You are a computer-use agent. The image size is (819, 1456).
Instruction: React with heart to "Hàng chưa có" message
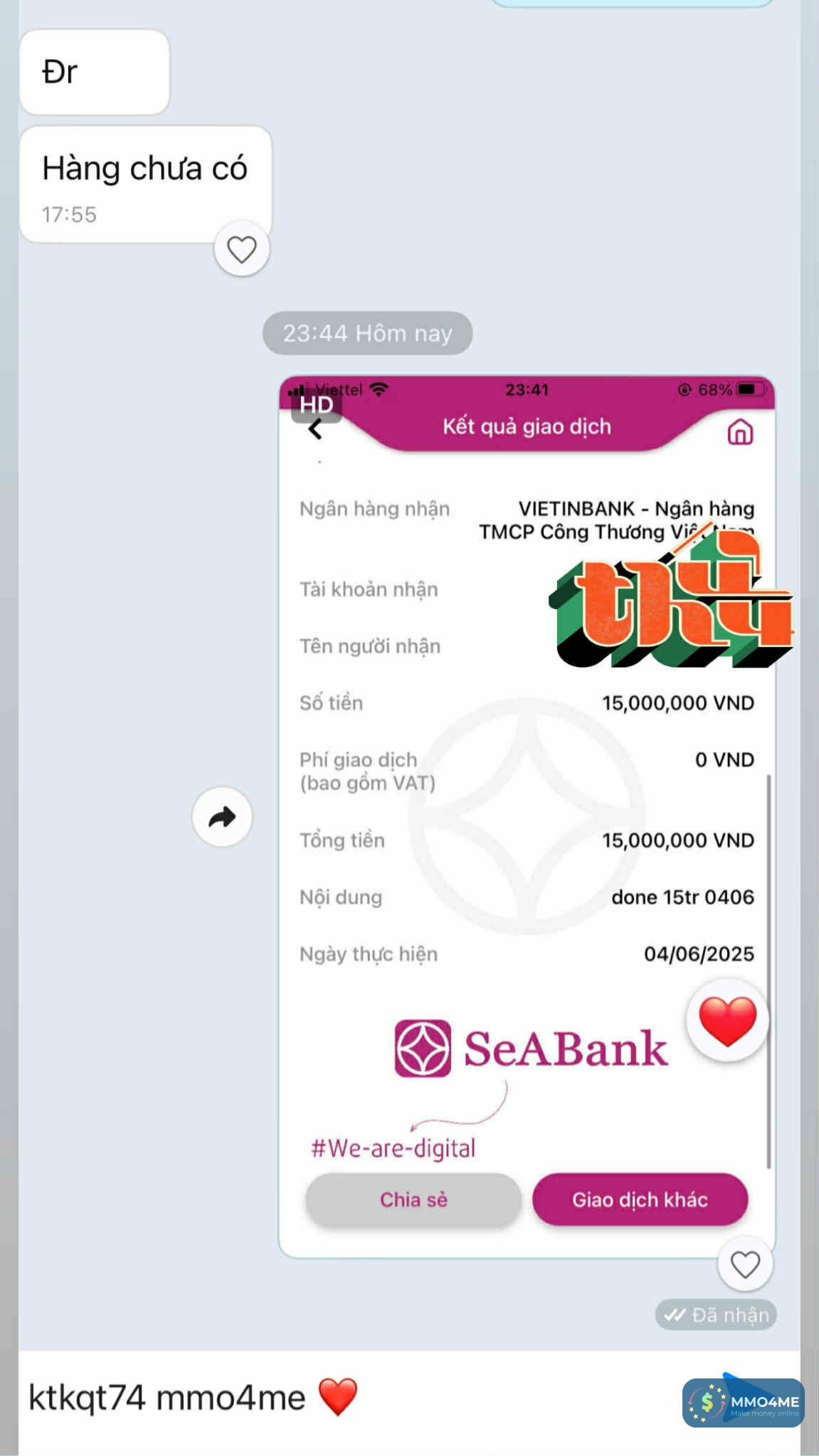click(241, 250)
